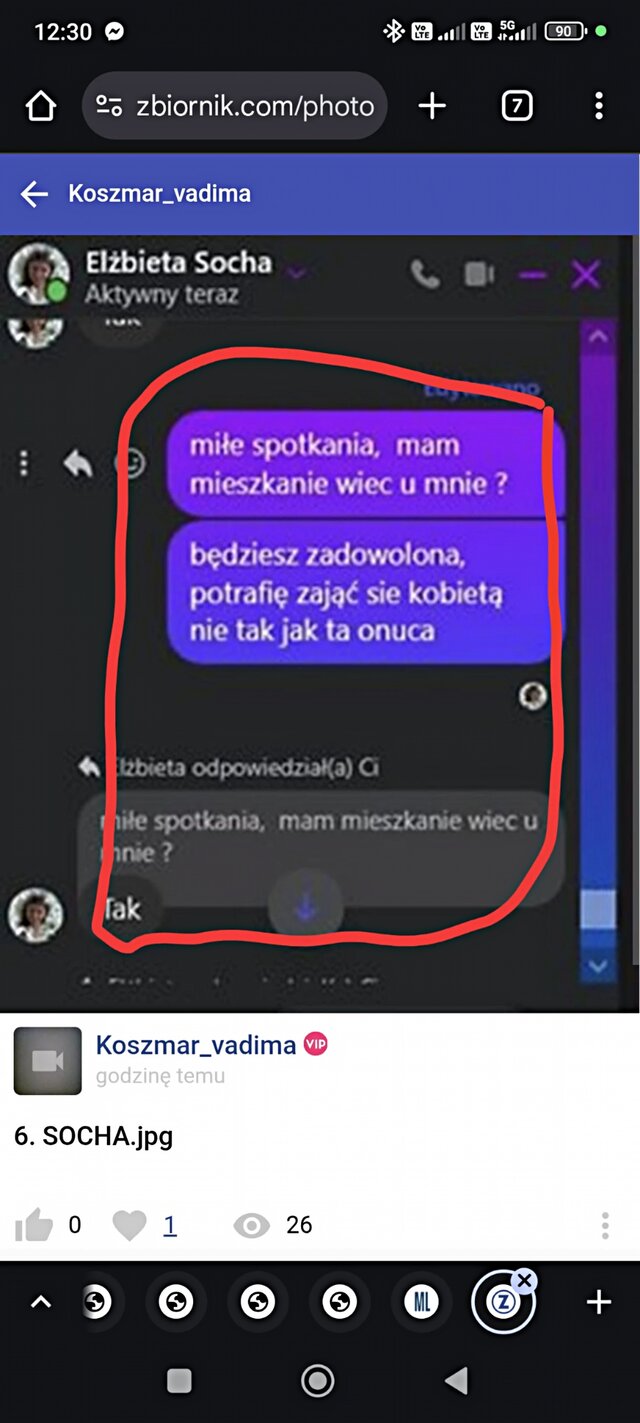Open the photo options three-dot menu
The image size is (640, 1423).
click(x=605, y=1225)
